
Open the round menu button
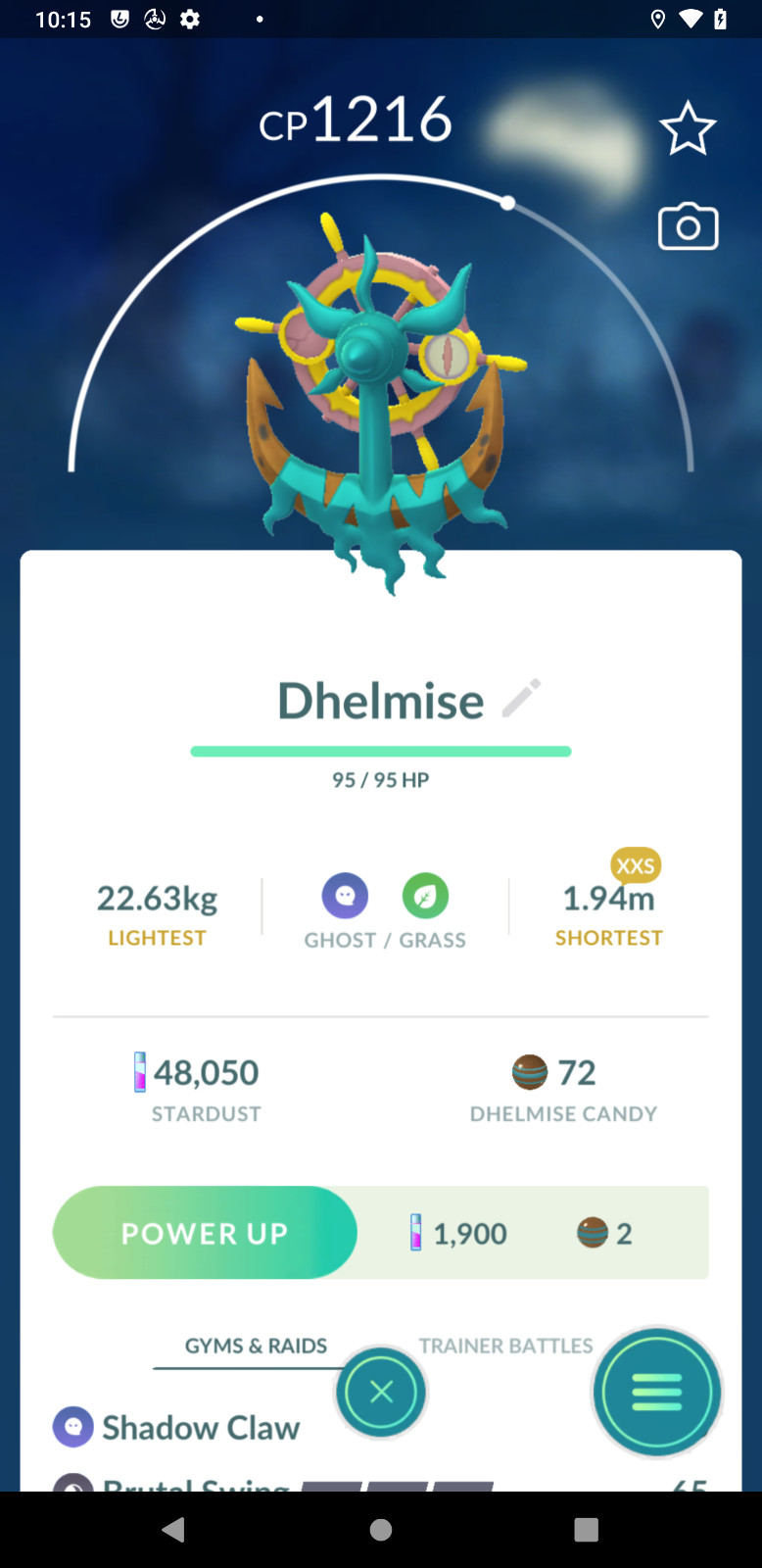coord(656,1392)
